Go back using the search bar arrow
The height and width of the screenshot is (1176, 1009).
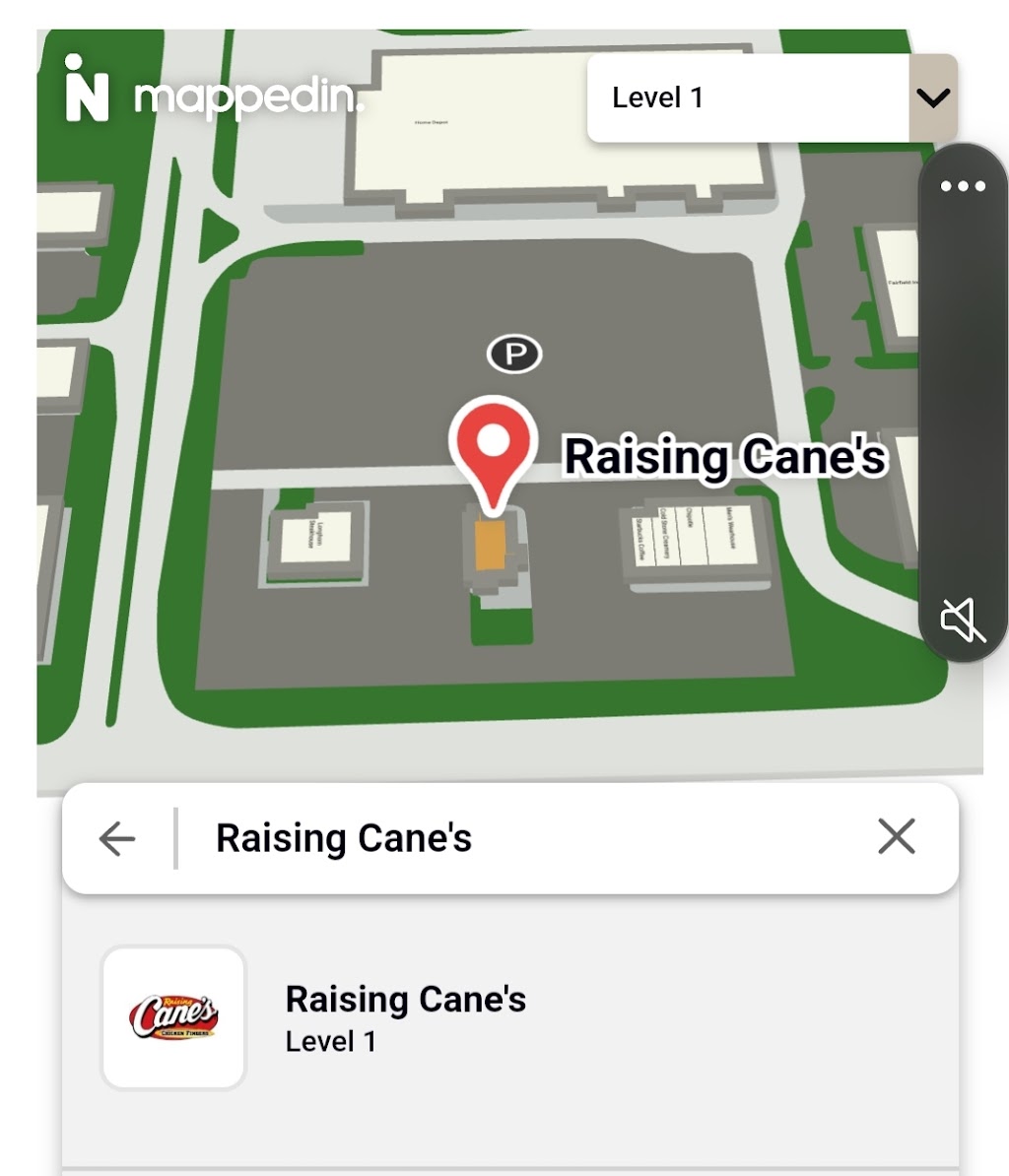pos(117,839)
